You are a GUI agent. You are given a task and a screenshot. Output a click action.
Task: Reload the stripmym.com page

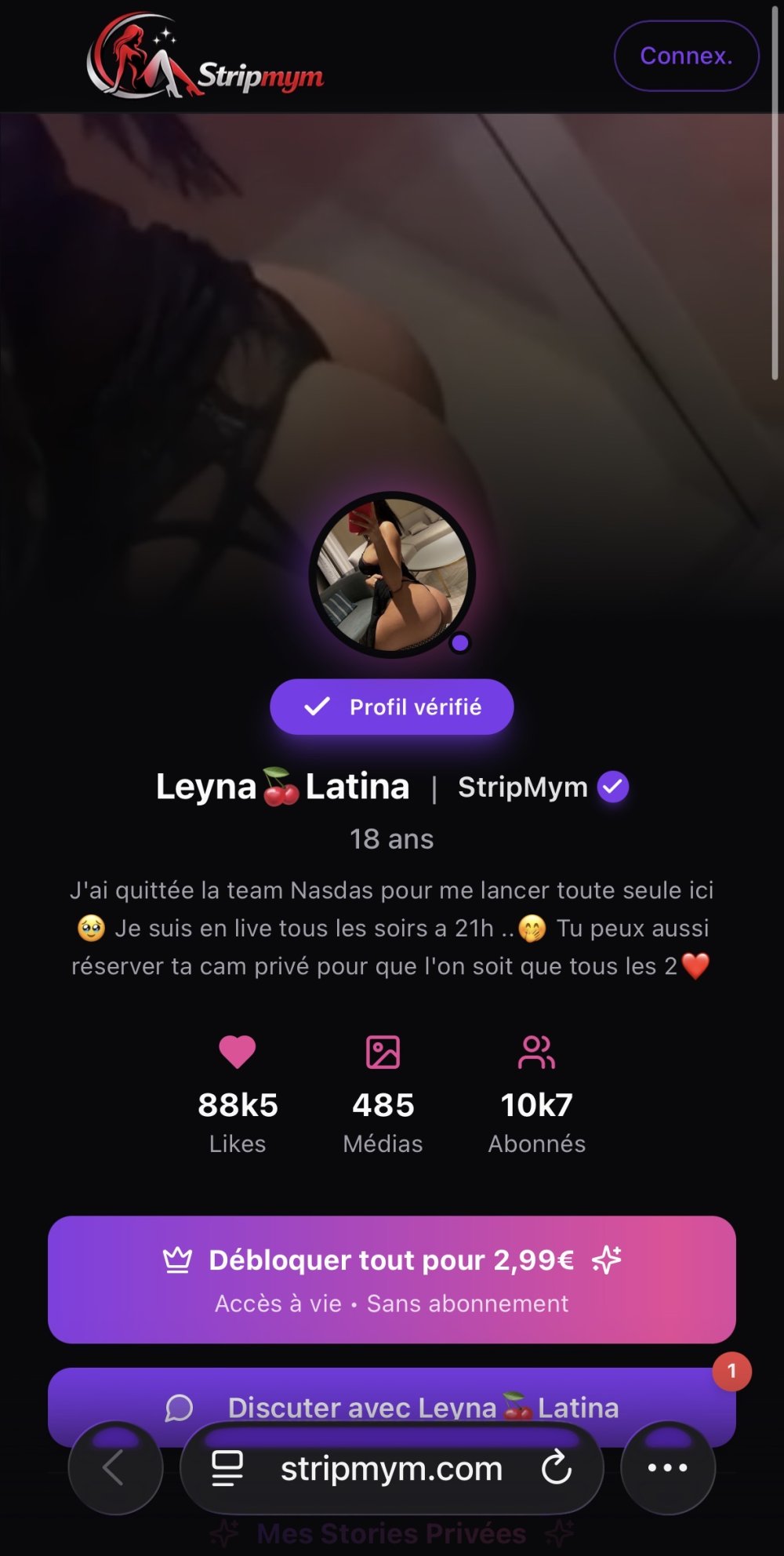557,1467
